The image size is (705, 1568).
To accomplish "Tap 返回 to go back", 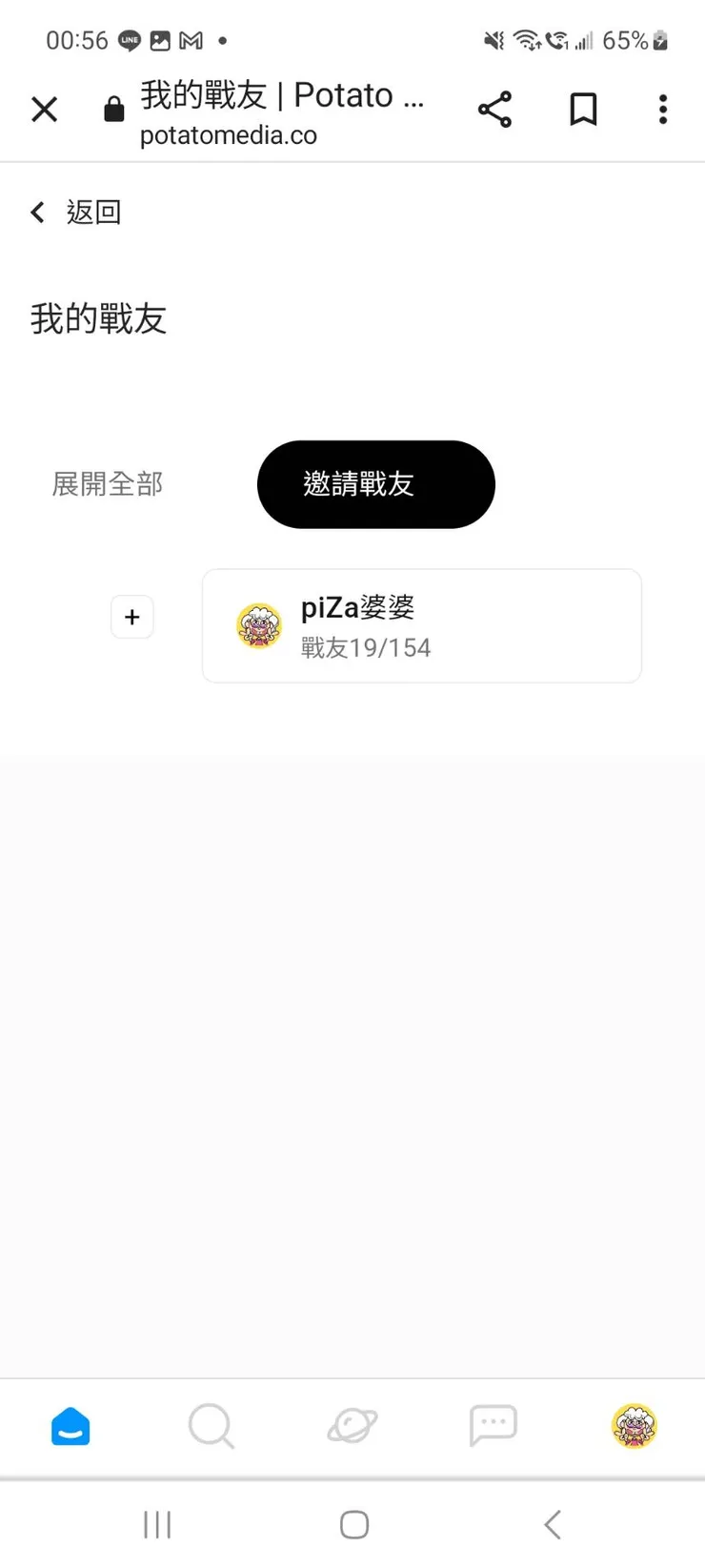I will [x=92, y=212].
